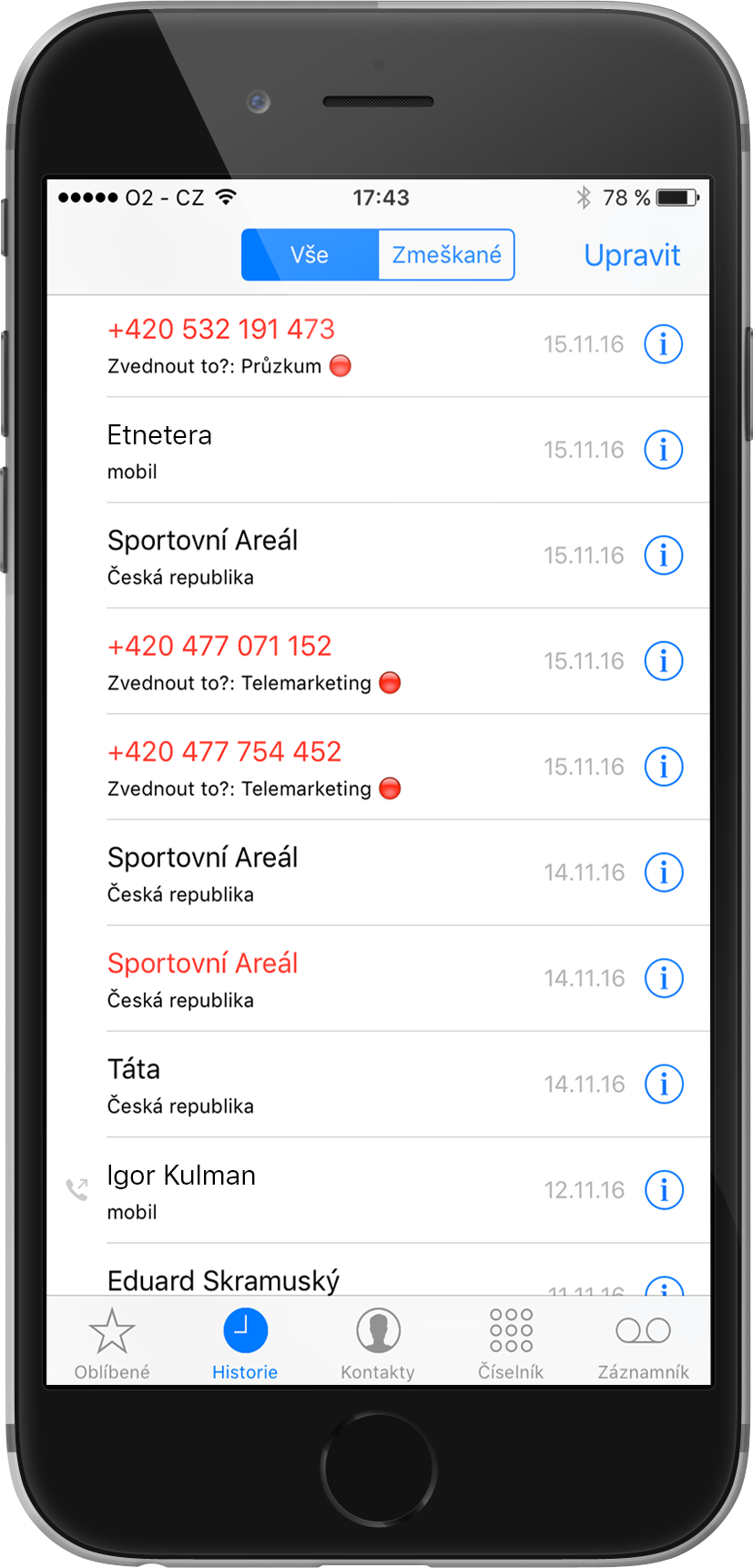Screen dimensions: 753x1568
Task: Tap Upravit to edit call history
Action: [632, 255]
